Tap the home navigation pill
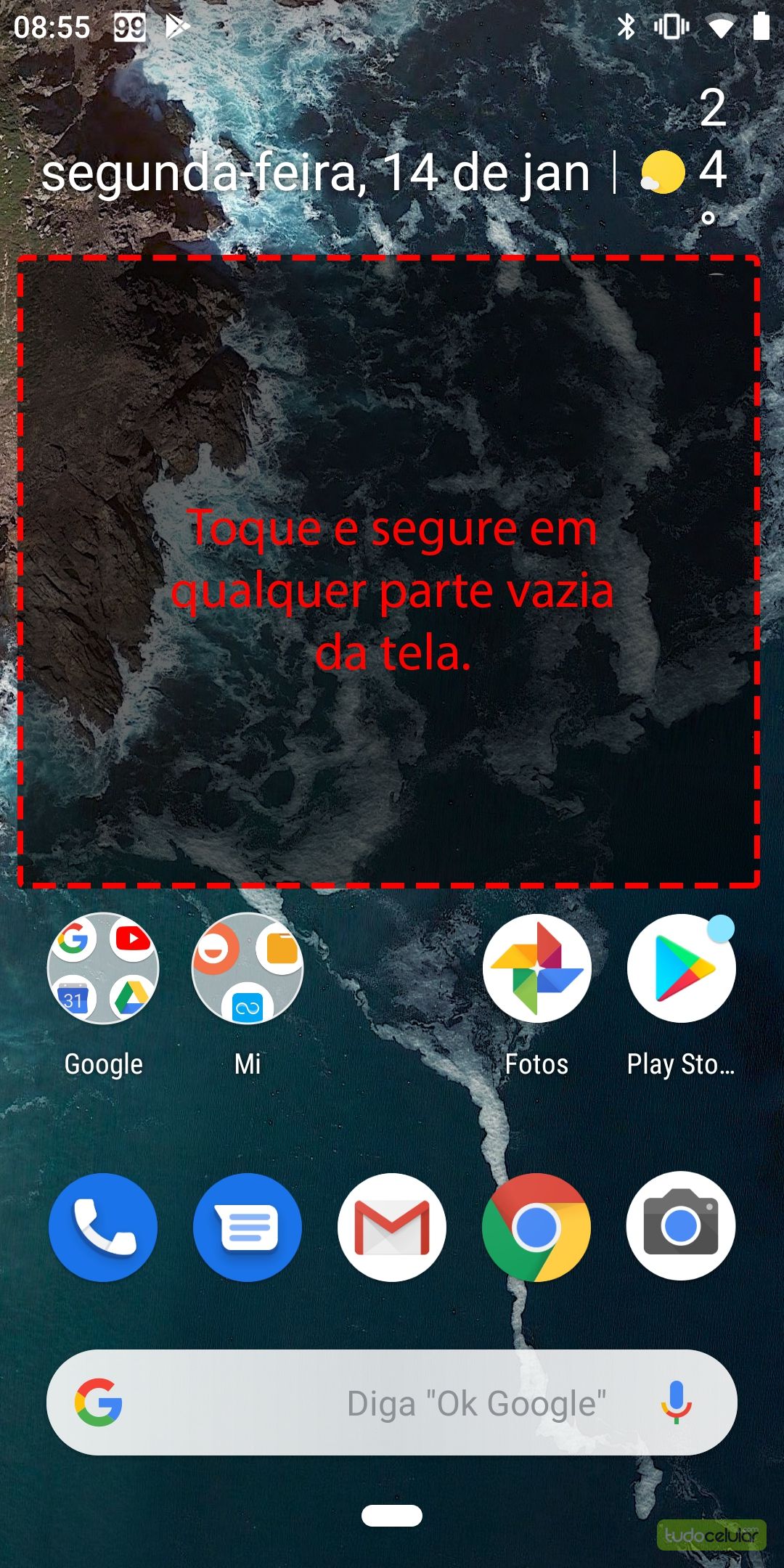 coord(392,1515)
